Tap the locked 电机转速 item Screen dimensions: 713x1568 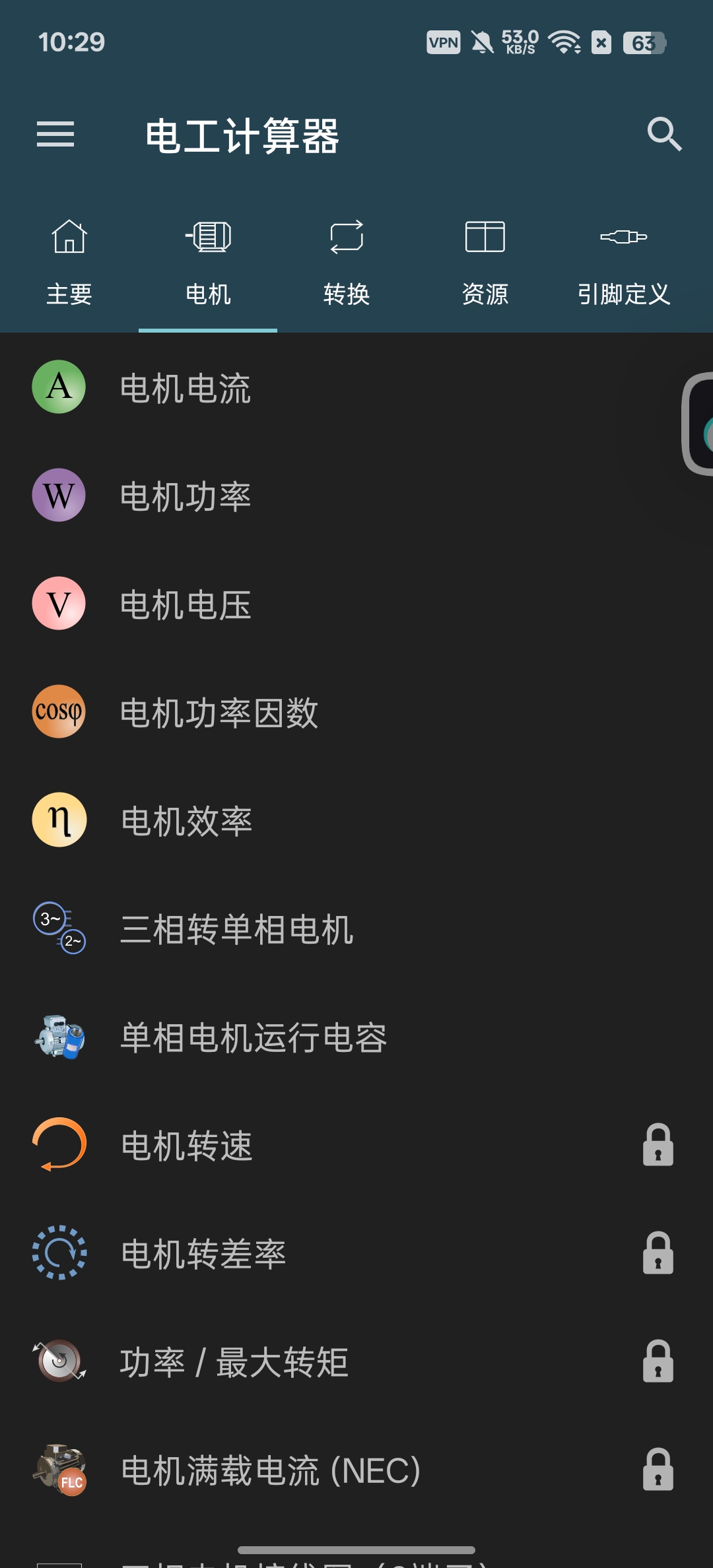356,1145
